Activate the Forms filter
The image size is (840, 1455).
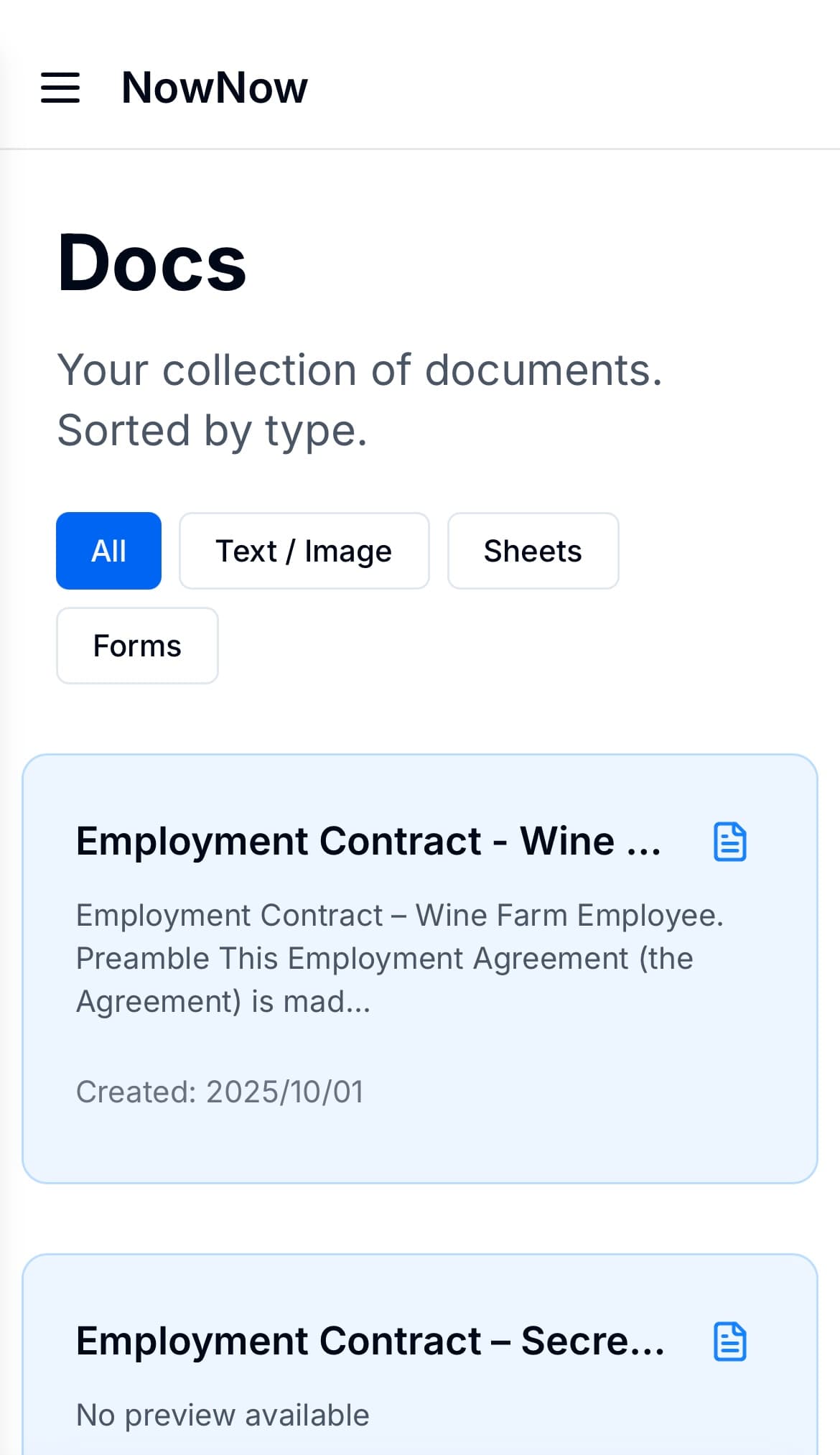[x=137, y=645]
